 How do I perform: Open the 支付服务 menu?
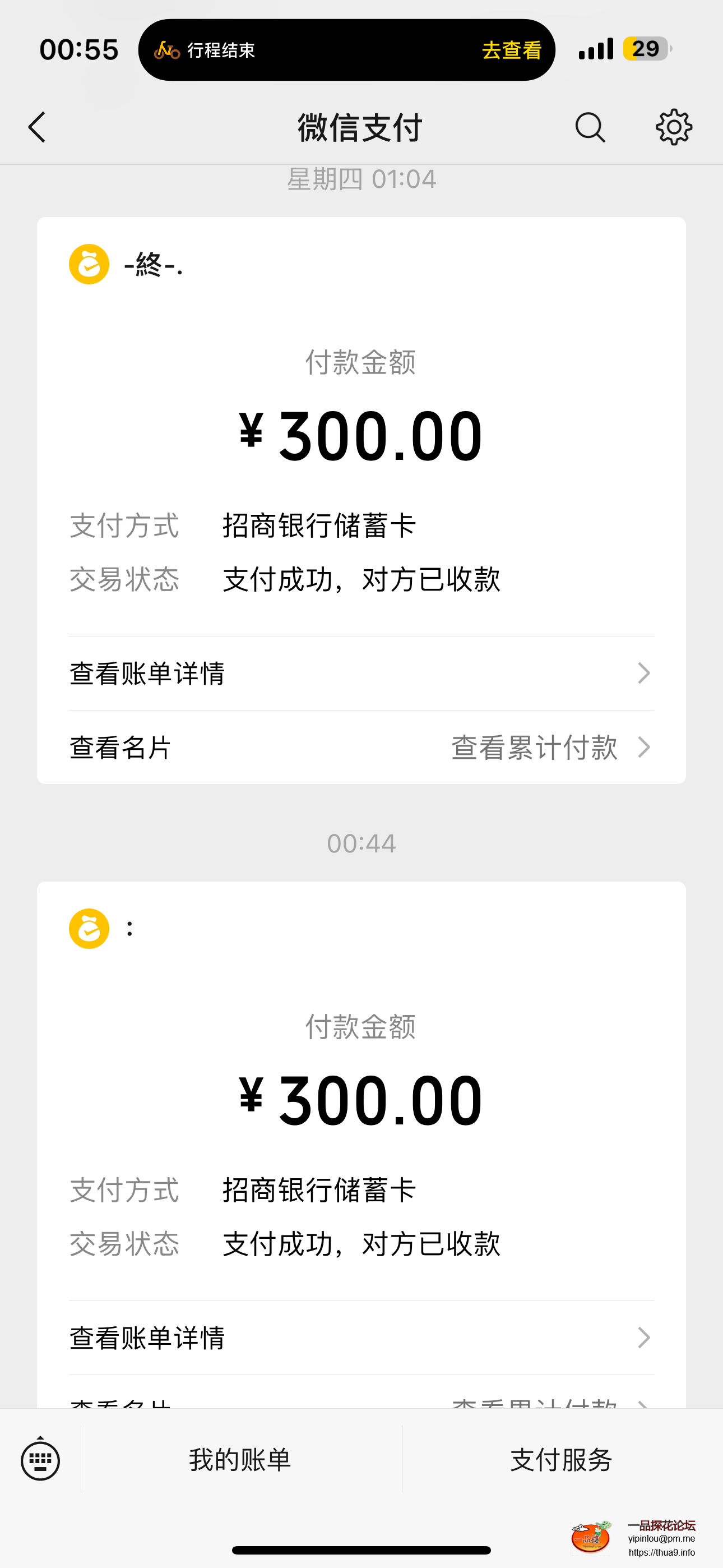point(561,1460)
